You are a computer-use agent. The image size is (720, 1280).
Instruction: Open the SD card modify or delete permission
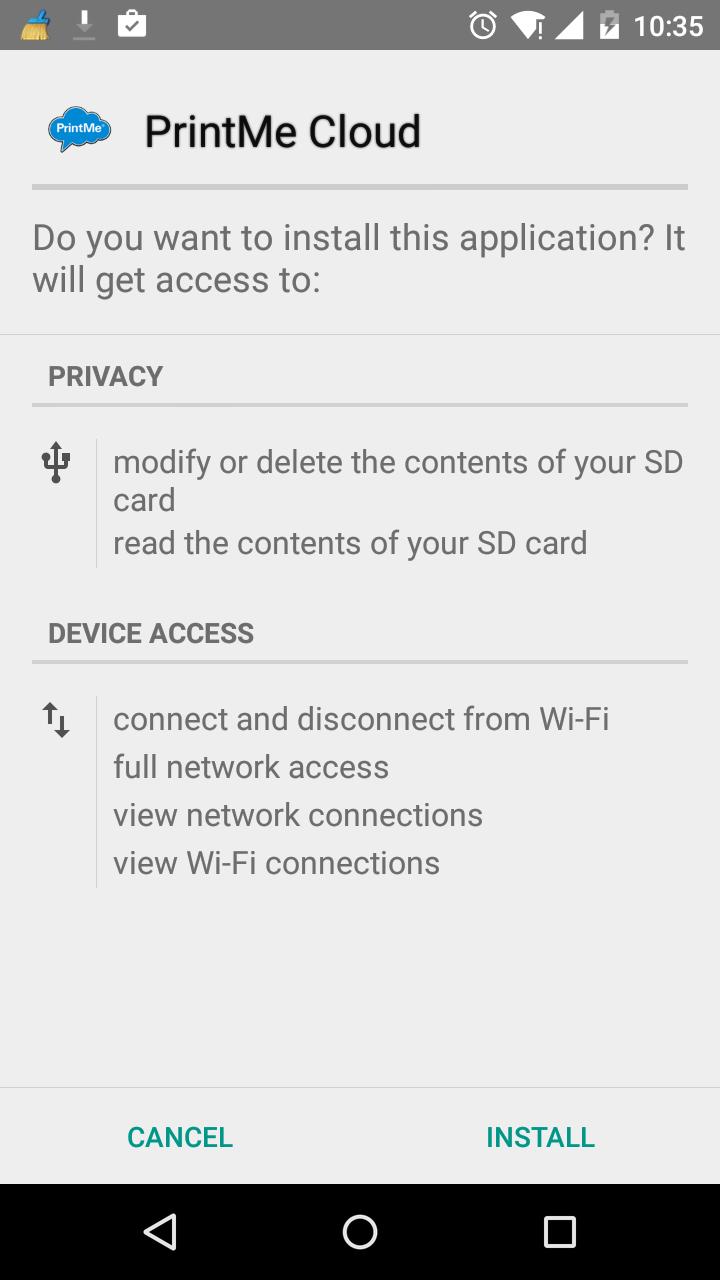click(x=397, y=480)
